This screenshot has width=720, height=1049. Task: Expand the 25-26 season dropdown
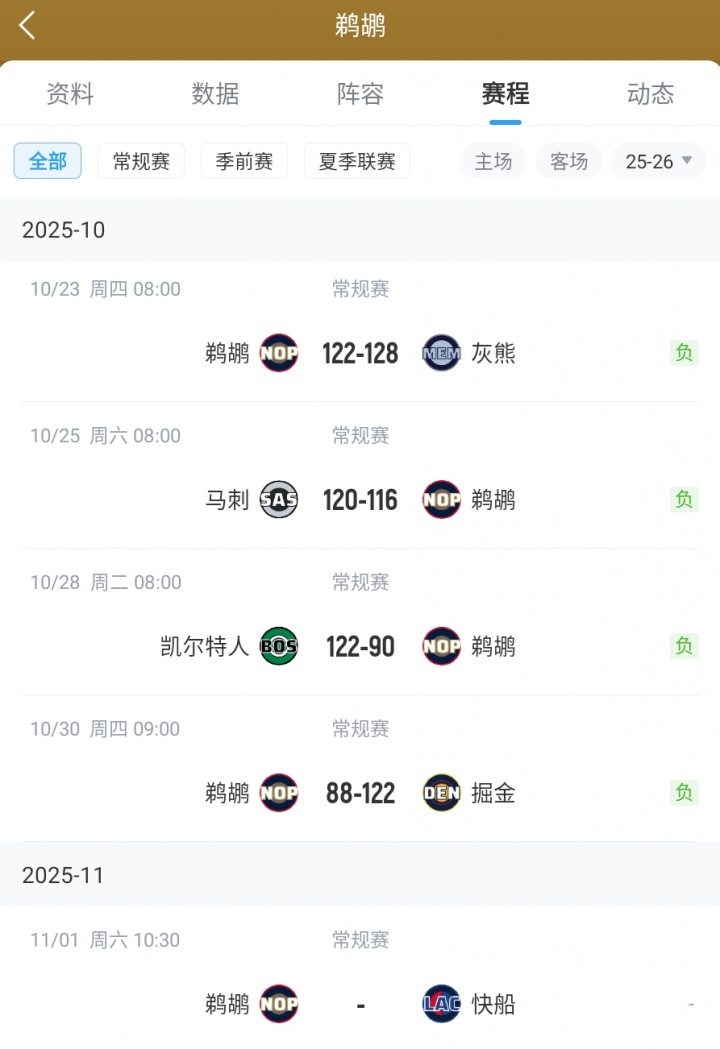coord(658,161)
